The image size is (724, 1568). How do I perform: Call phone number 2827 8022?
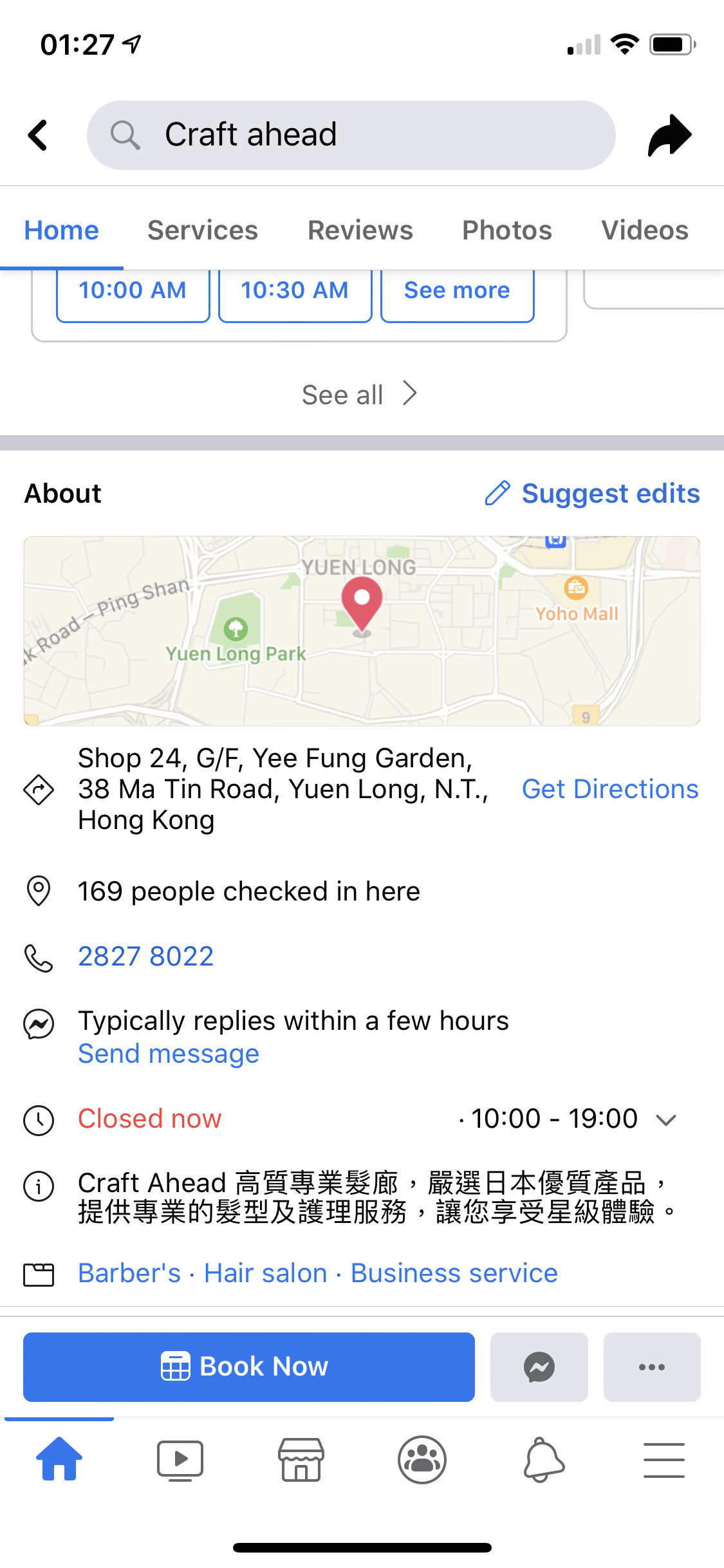[146, 957]
